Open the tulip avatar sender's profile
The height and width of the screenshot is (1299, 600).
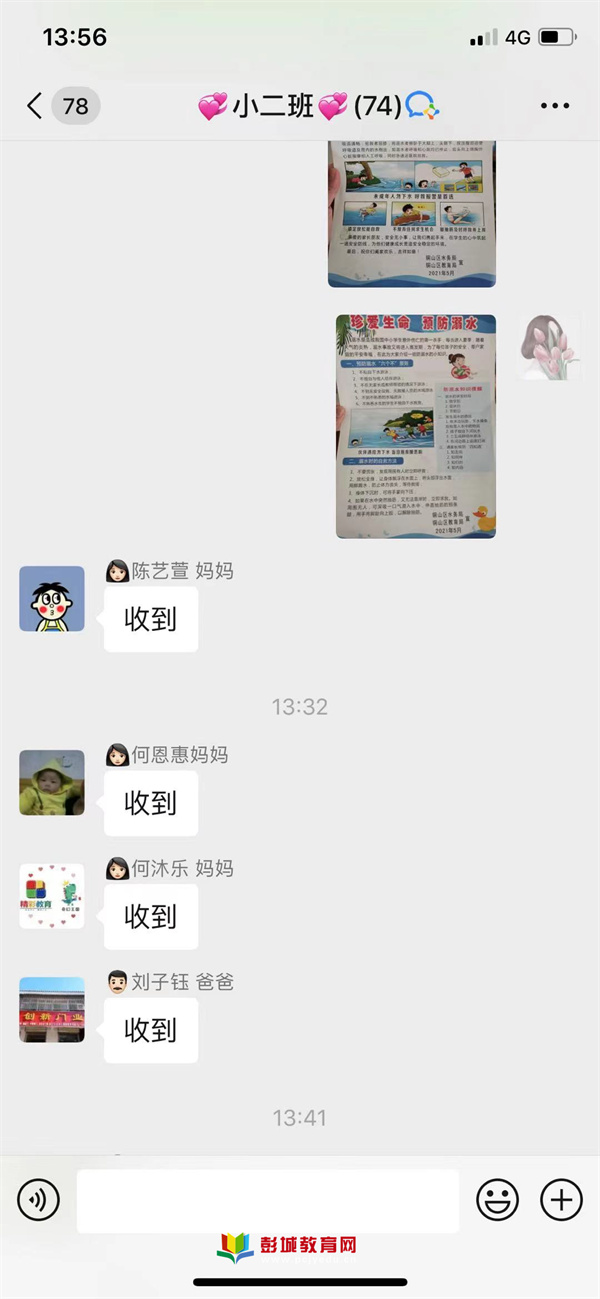point(549,347)
